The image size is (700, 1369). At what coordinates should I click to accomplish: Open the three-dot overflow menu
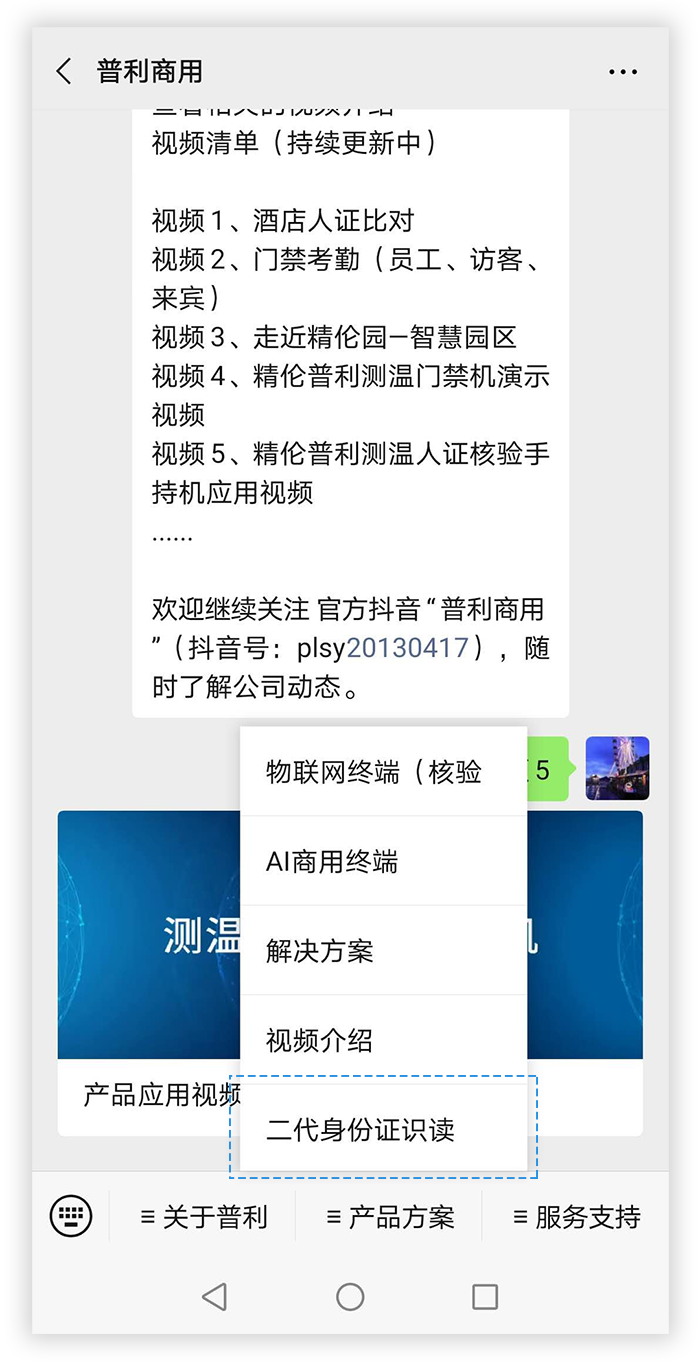[x=623, y=71]
